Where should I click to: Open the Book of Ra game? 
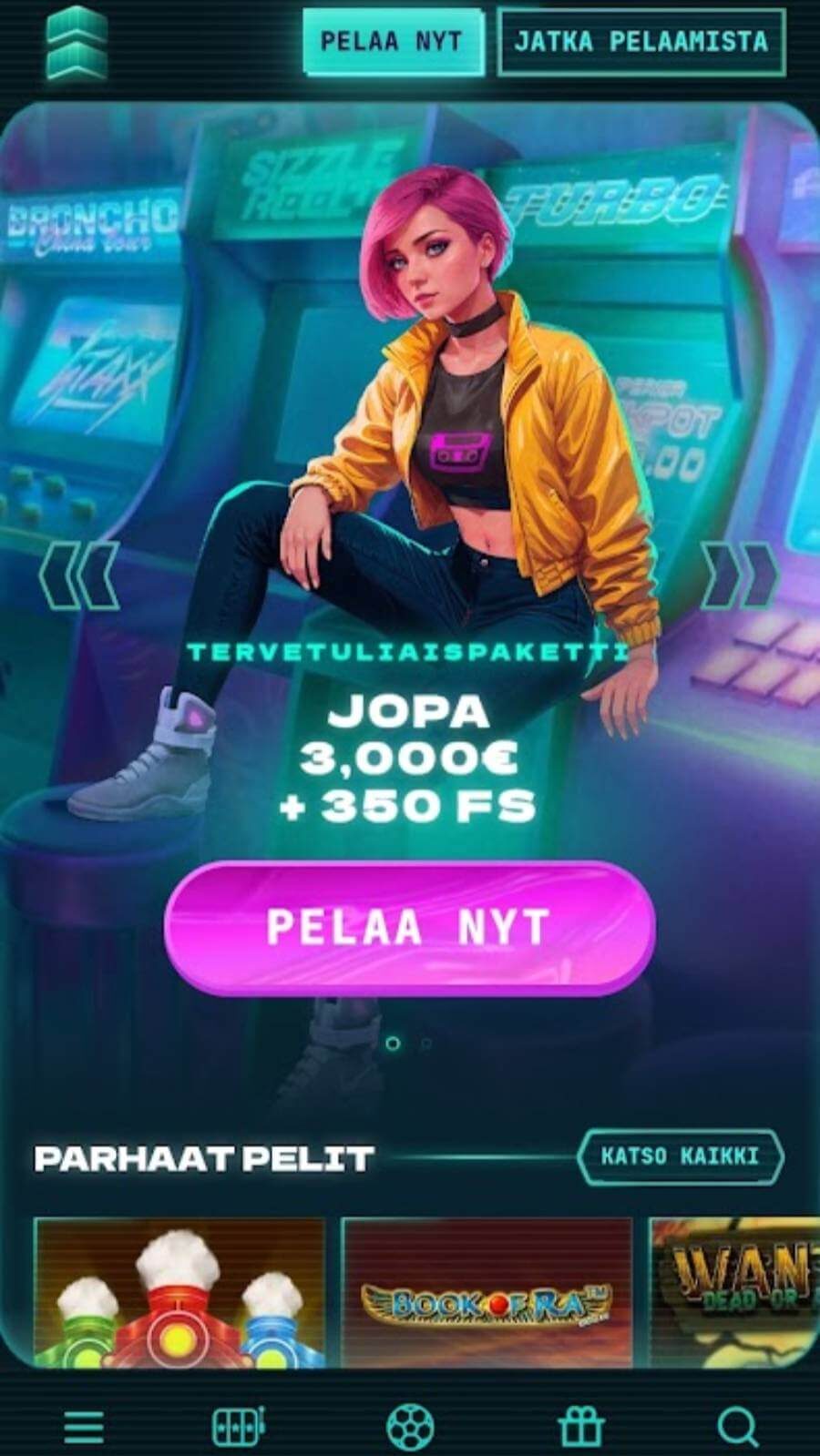point(487,1293)
